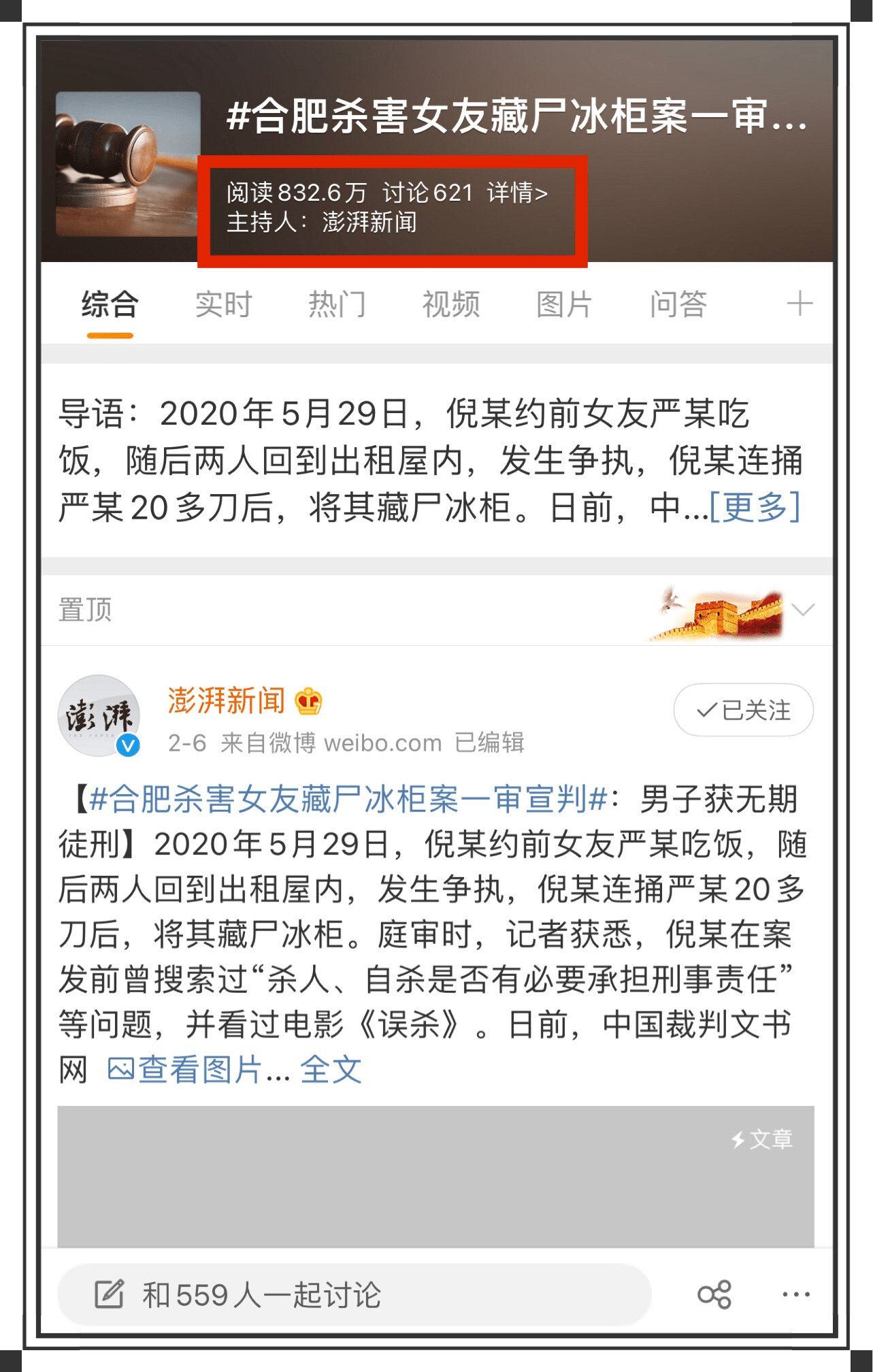Switch to the 问答 tab
The height and width of the screenshot is (1372, 873).
point(678,304)
